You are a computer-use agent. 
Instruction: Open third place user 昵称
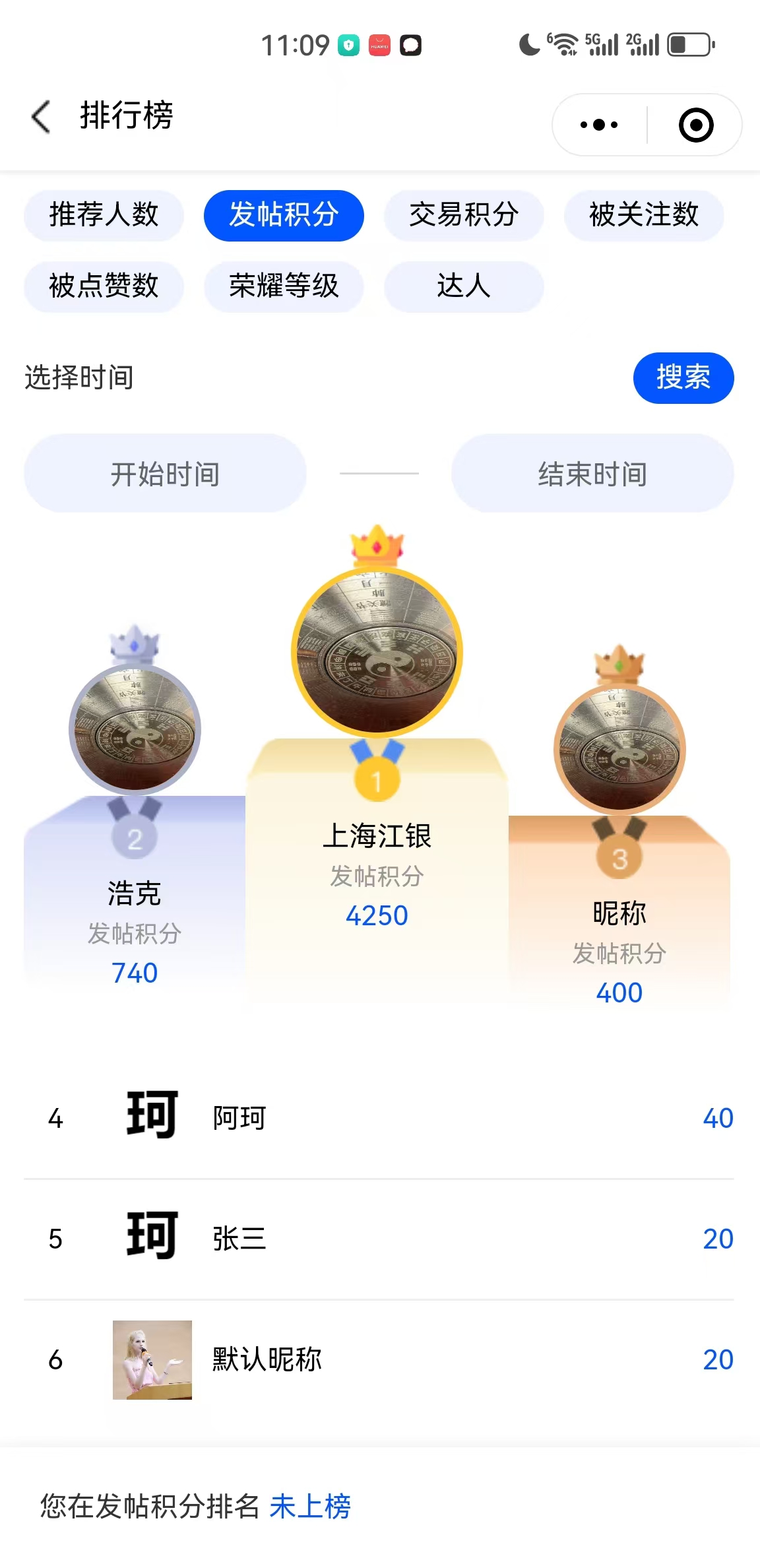pos(619,748)
